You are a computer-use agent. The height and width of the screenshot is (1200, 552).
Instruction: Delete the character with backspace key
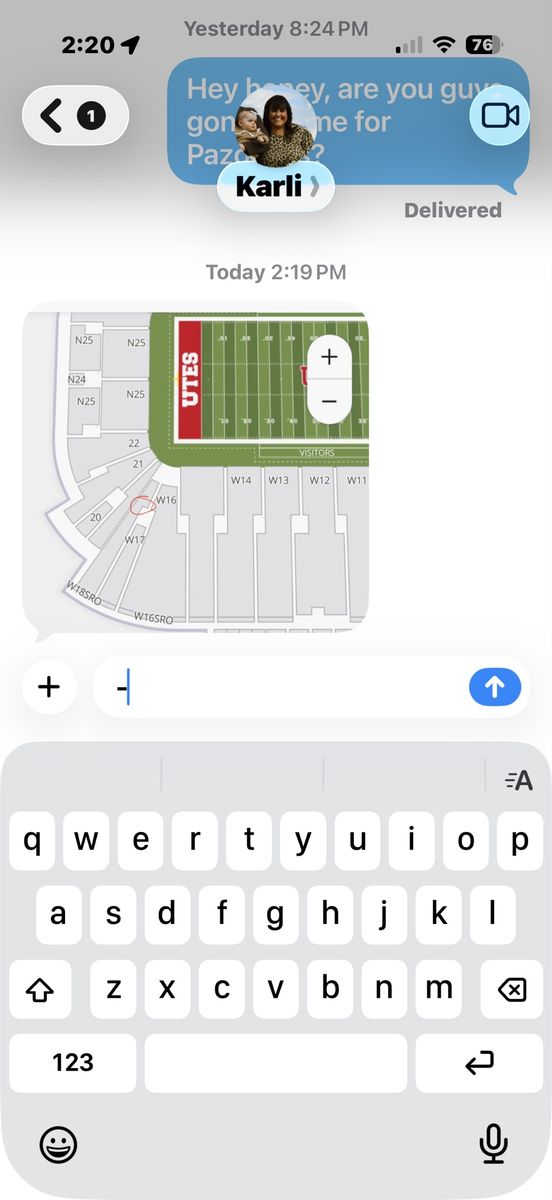(x=511, y=990)
